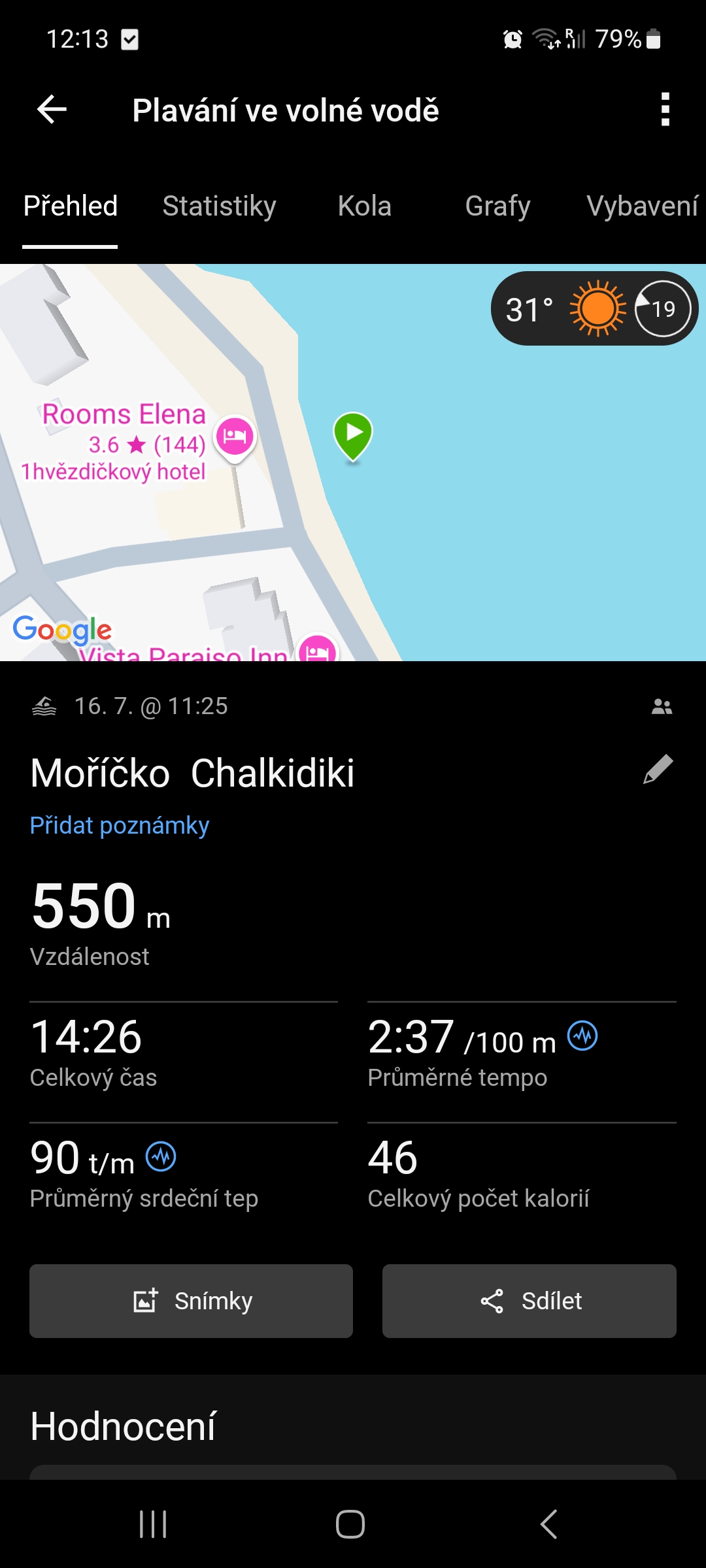Viewport: 706px width, 1568px height.
Task: Go back using the top arrow
Action: (52, 109)
